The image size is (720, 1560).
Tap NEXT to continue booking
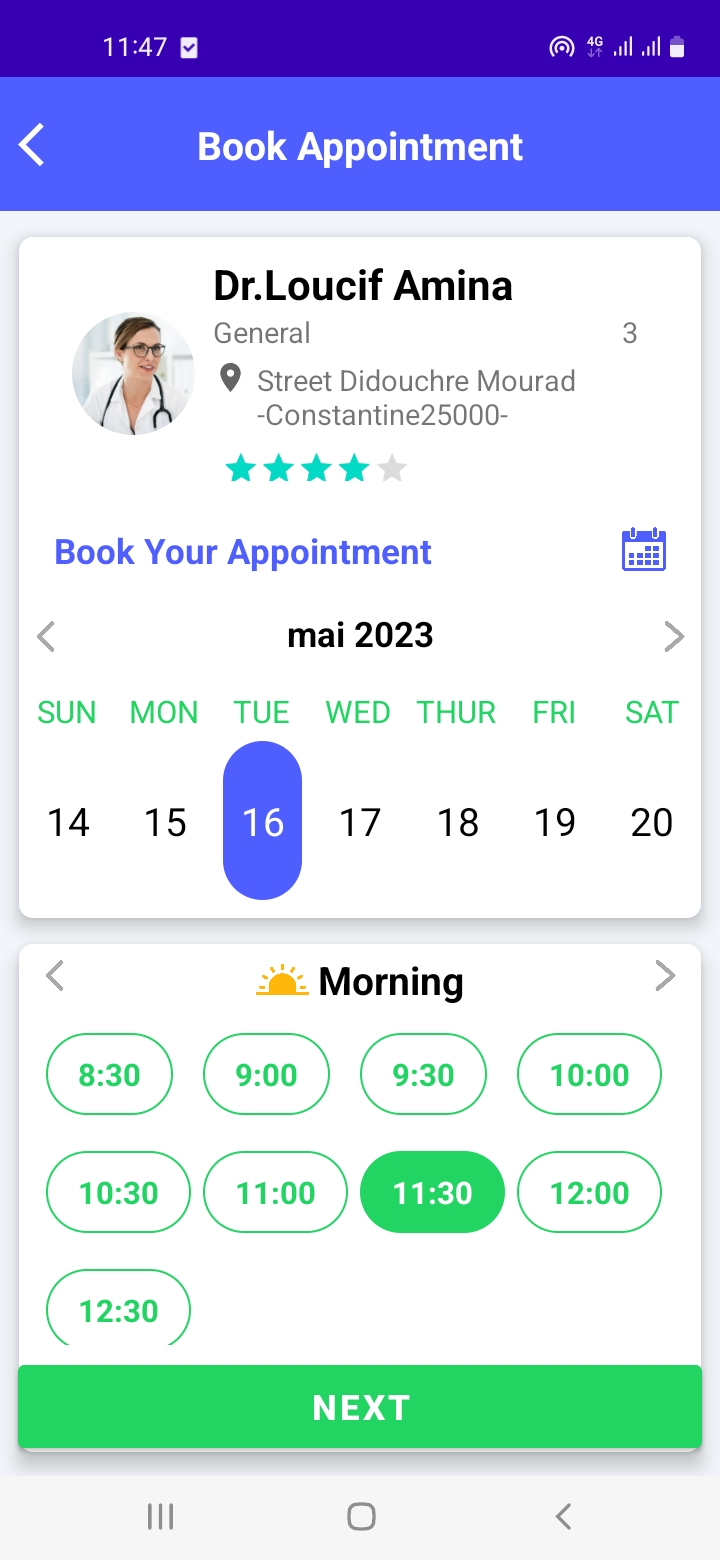tap(360, 1407)
